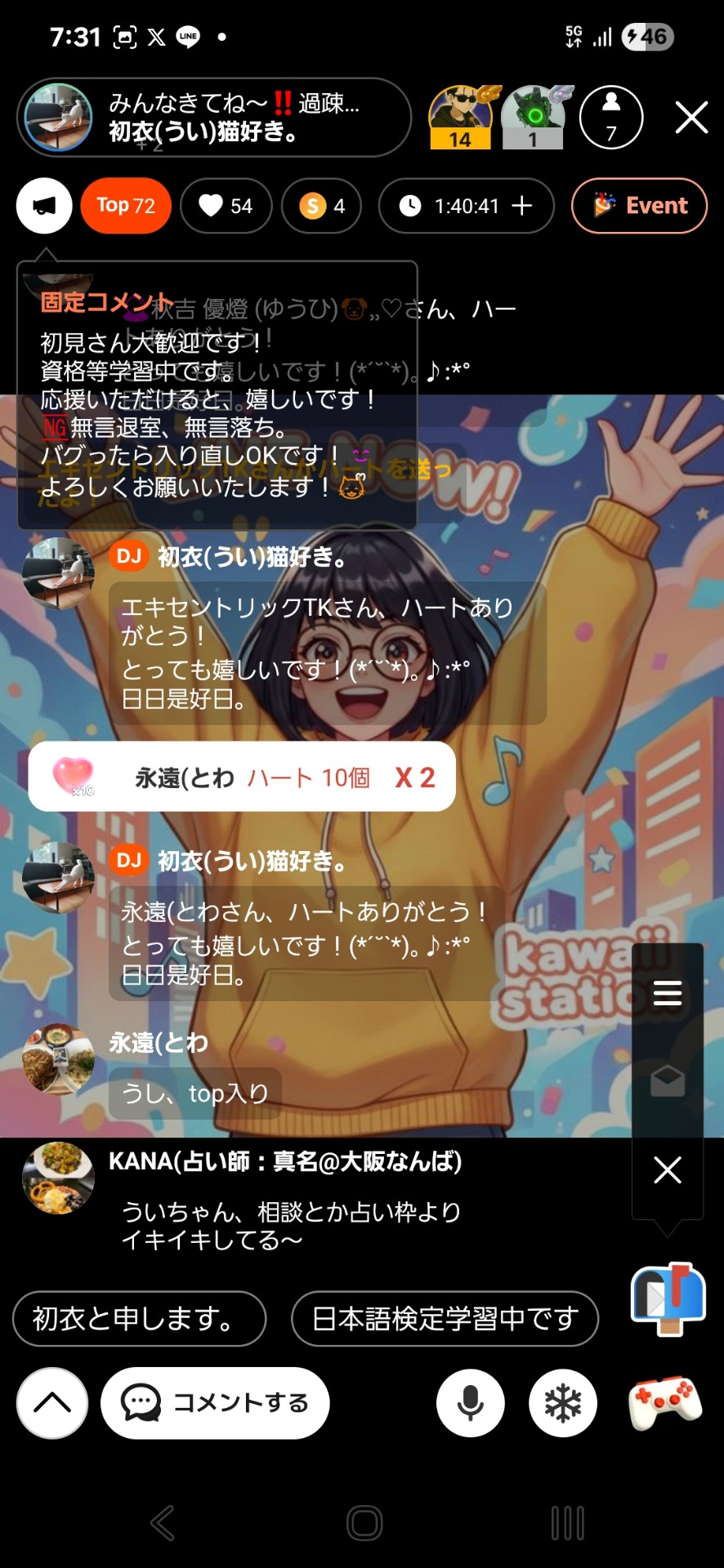Open the listener count icon
724x1568 pixels.
coord(611,118)
